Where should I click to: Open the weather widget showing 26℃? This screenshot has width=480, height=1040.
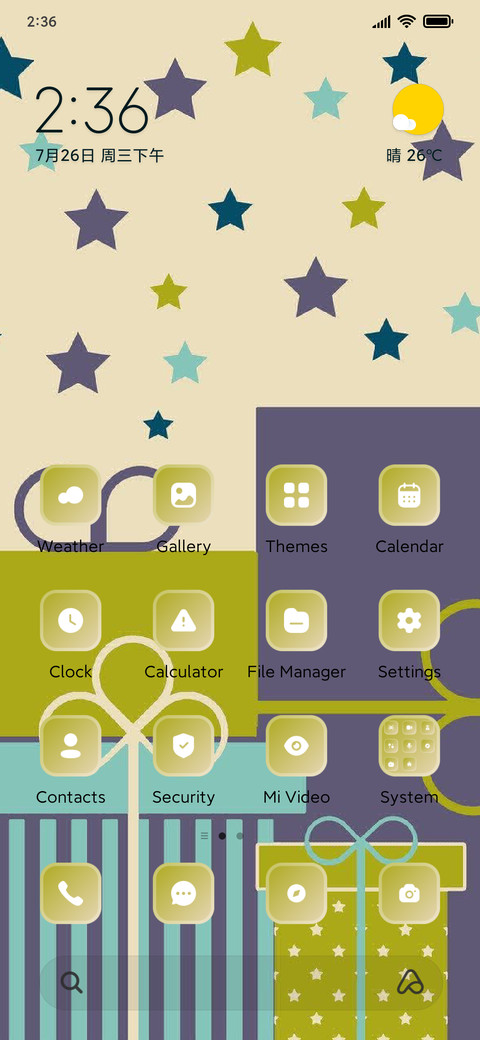coord(416,125)
